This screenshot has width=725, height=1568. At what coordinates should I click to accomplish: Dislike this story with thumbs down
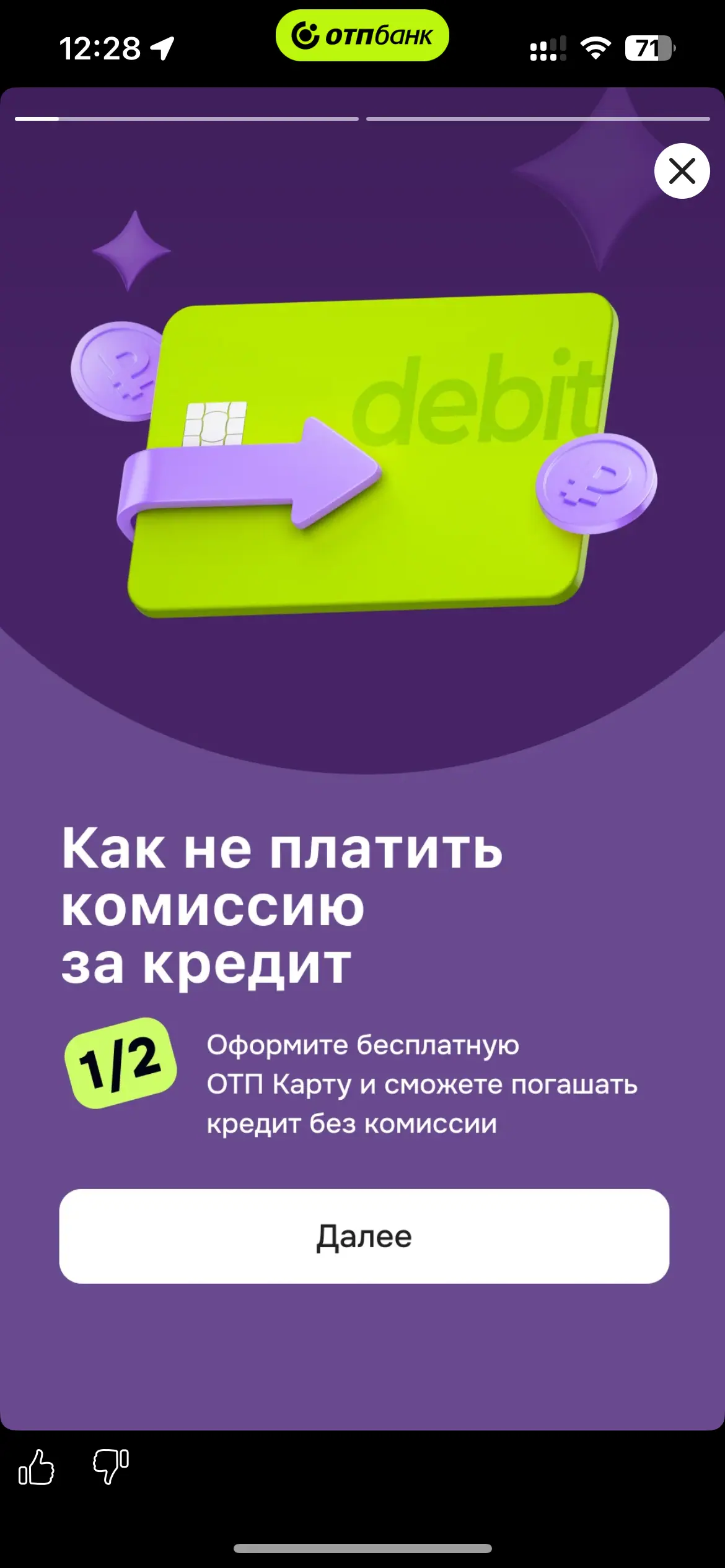tap(111, 1467)
